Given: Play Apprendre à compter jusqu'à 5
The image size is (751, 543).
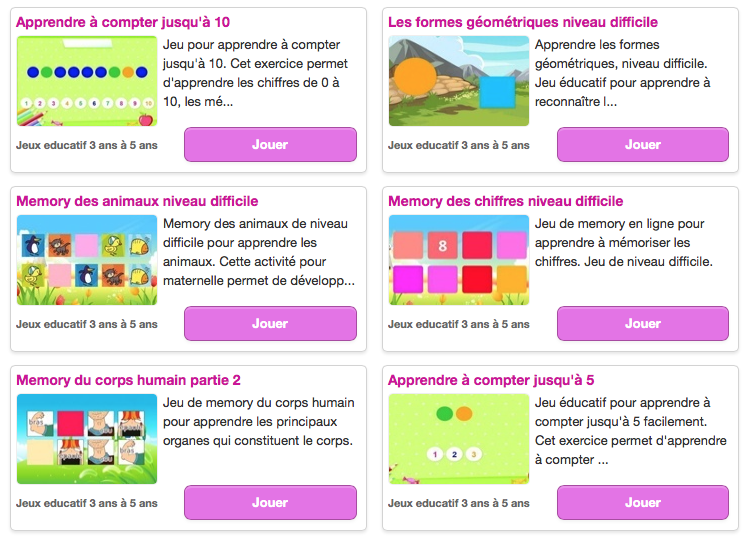Looking at the screenshot, I should click(642, 502).
